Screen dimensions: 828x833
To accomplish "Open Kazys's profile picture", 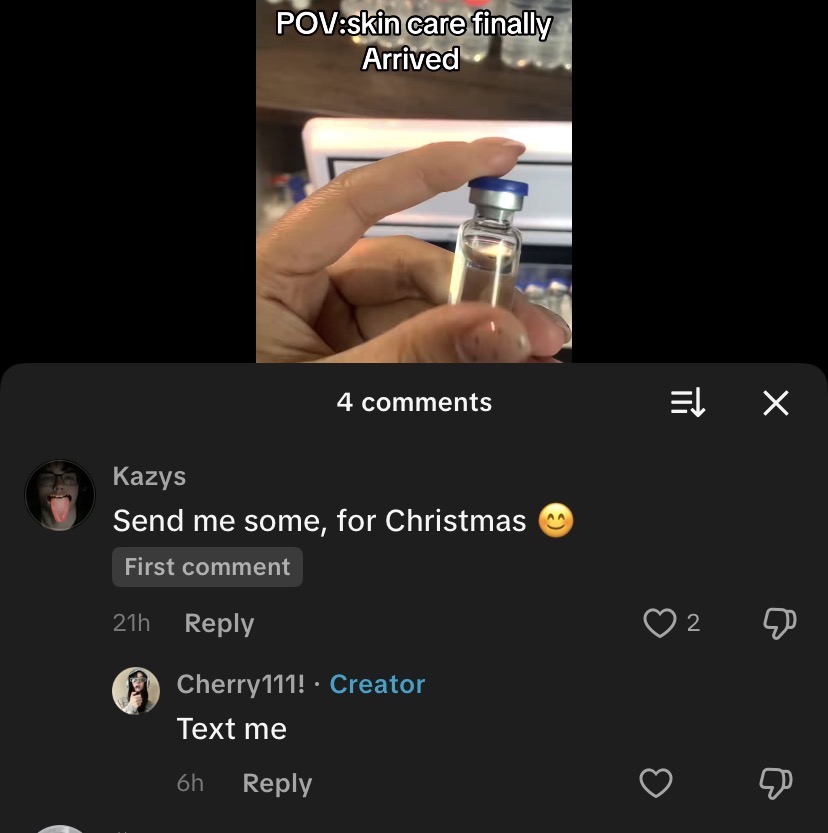I will pos(60,495).
